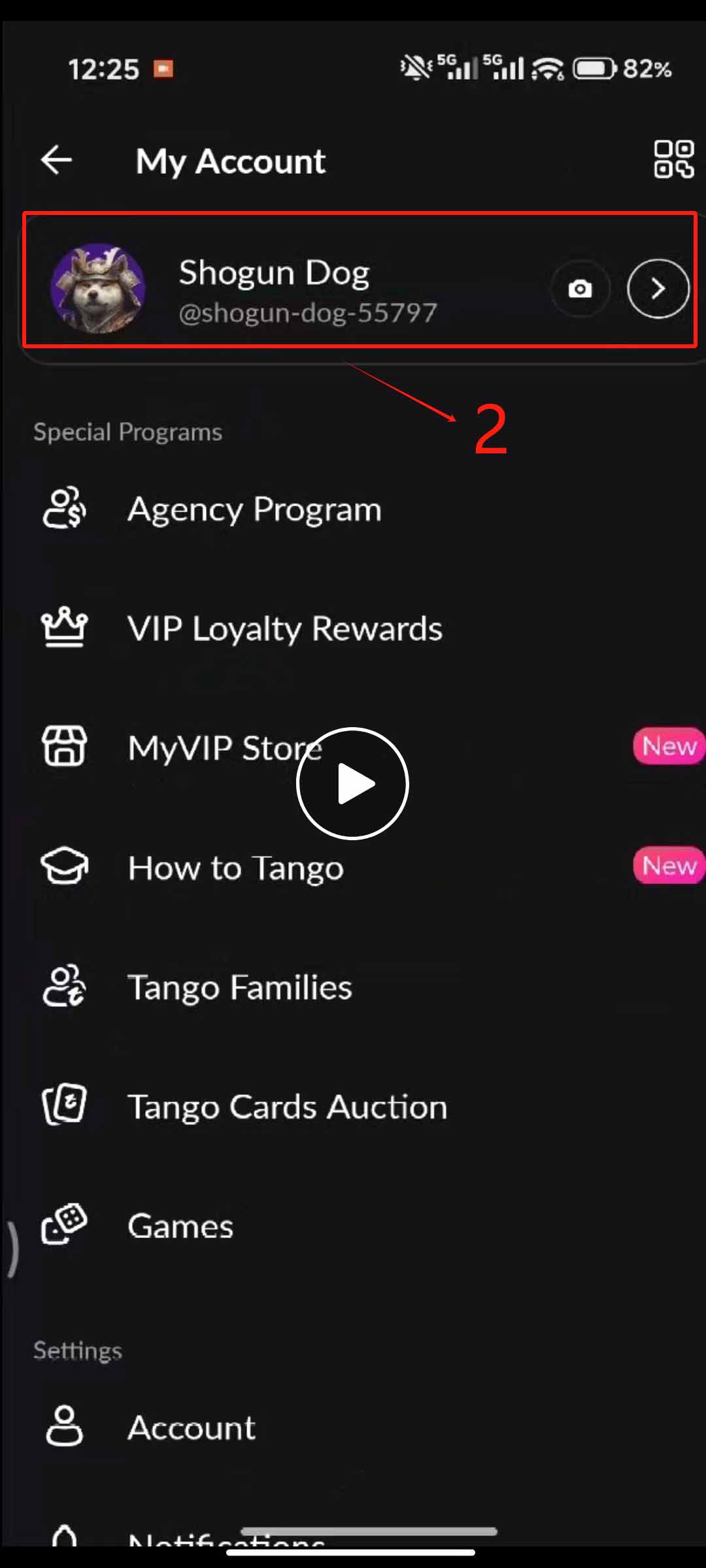Screen dimensions: 706x1568
Task: Open the QR code scanner icon
Action: (673, 159)
